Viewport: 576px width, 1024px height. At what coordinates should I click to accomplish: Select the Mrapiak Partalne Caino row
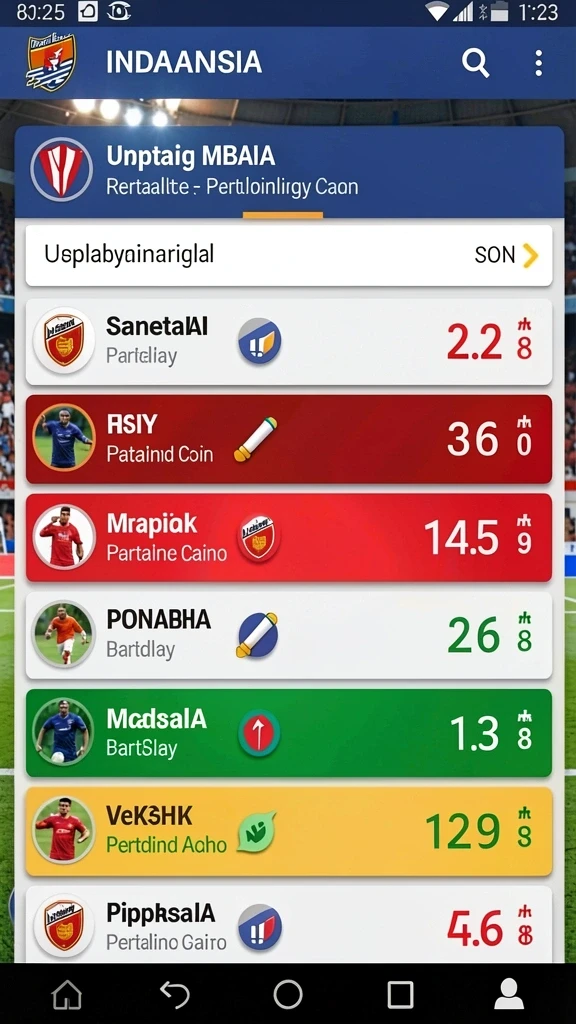289,537
